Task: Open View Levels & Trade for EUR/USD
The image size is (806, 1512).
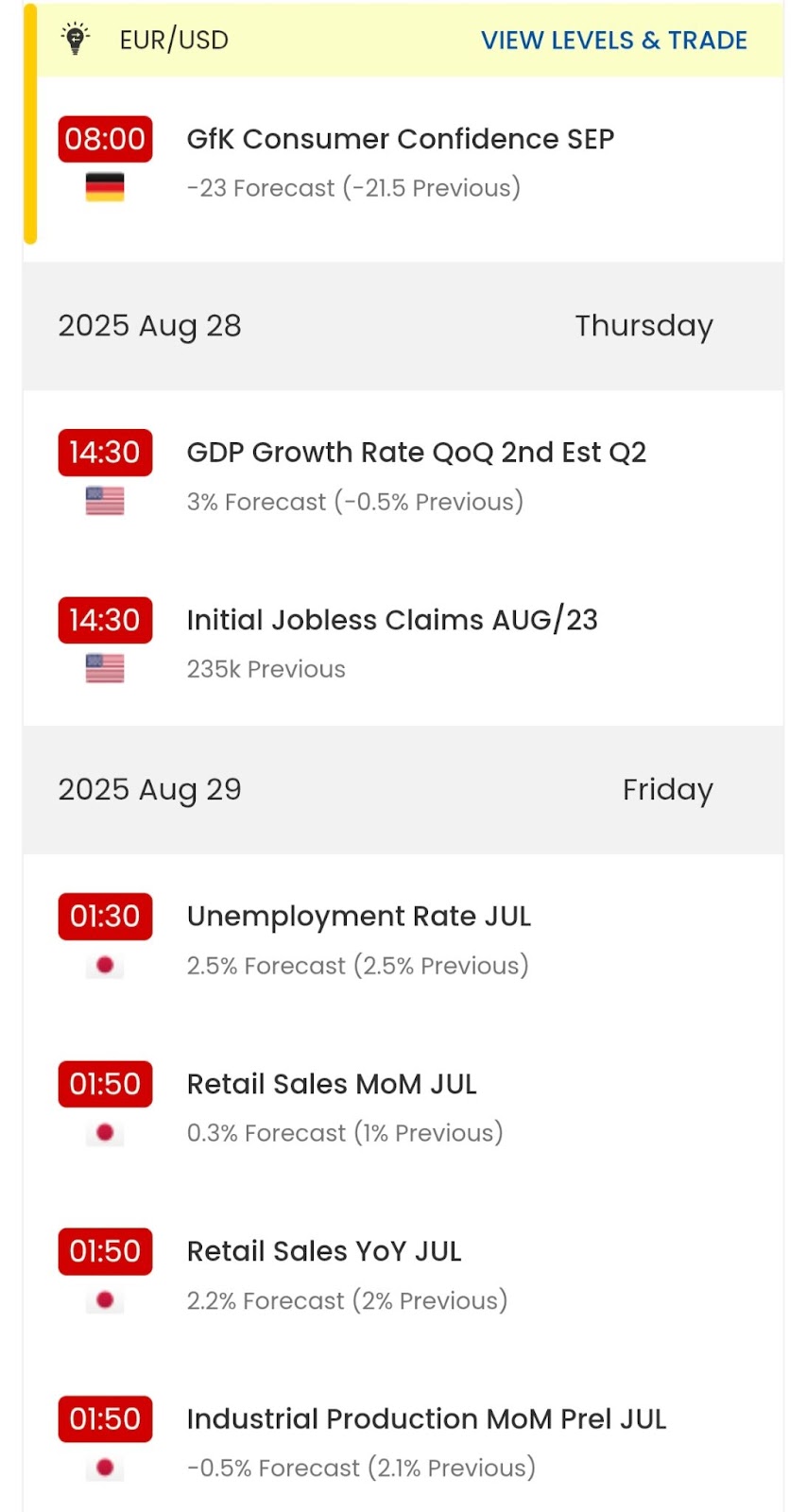Action: (x=614, y=40)
